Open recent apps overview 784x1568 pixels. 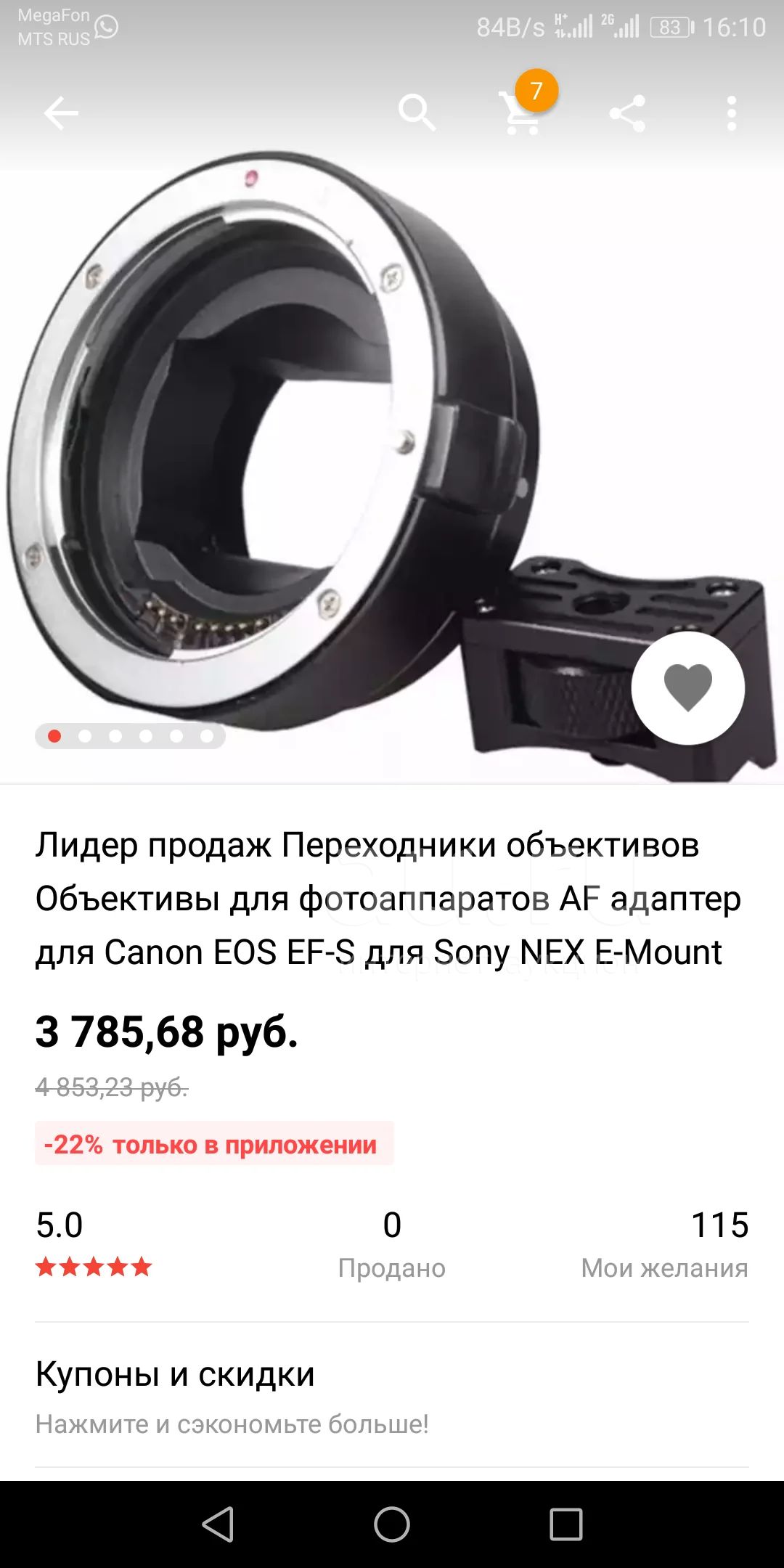[566, 1524]
